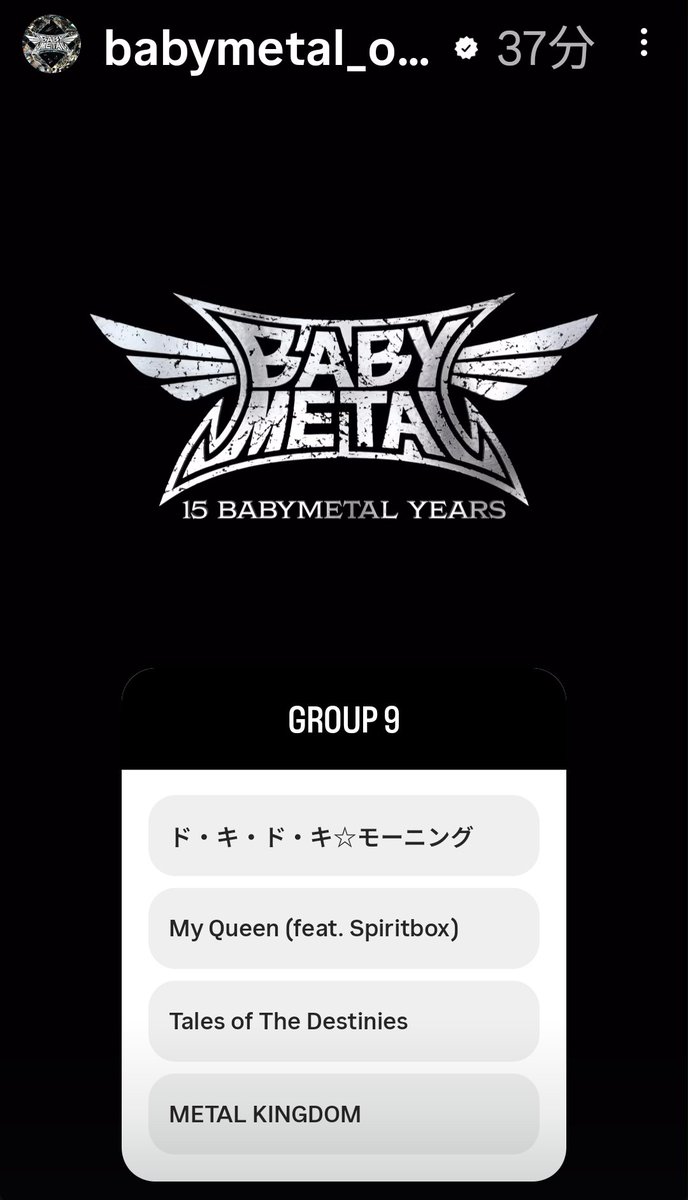This screenshot has width=688, height=1200.
Task: Select Tales of The Destinies option
Action: pos(343,1021)
